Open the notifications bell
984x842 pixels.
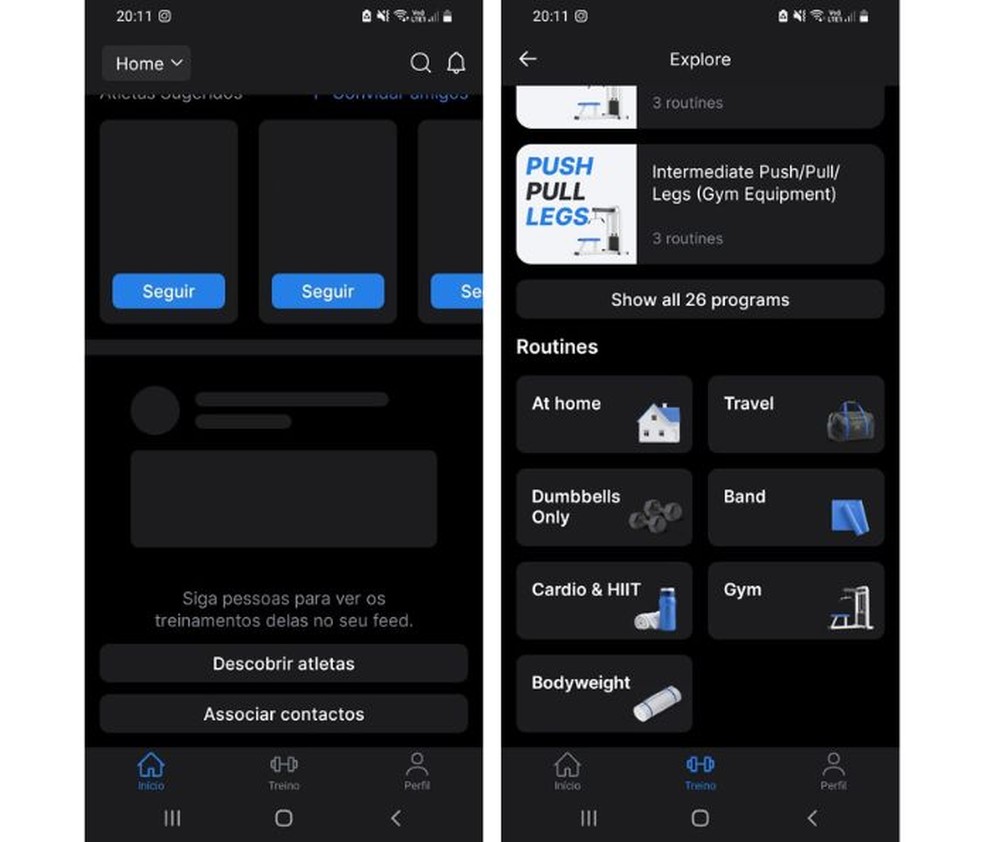[x=456, y=63]
